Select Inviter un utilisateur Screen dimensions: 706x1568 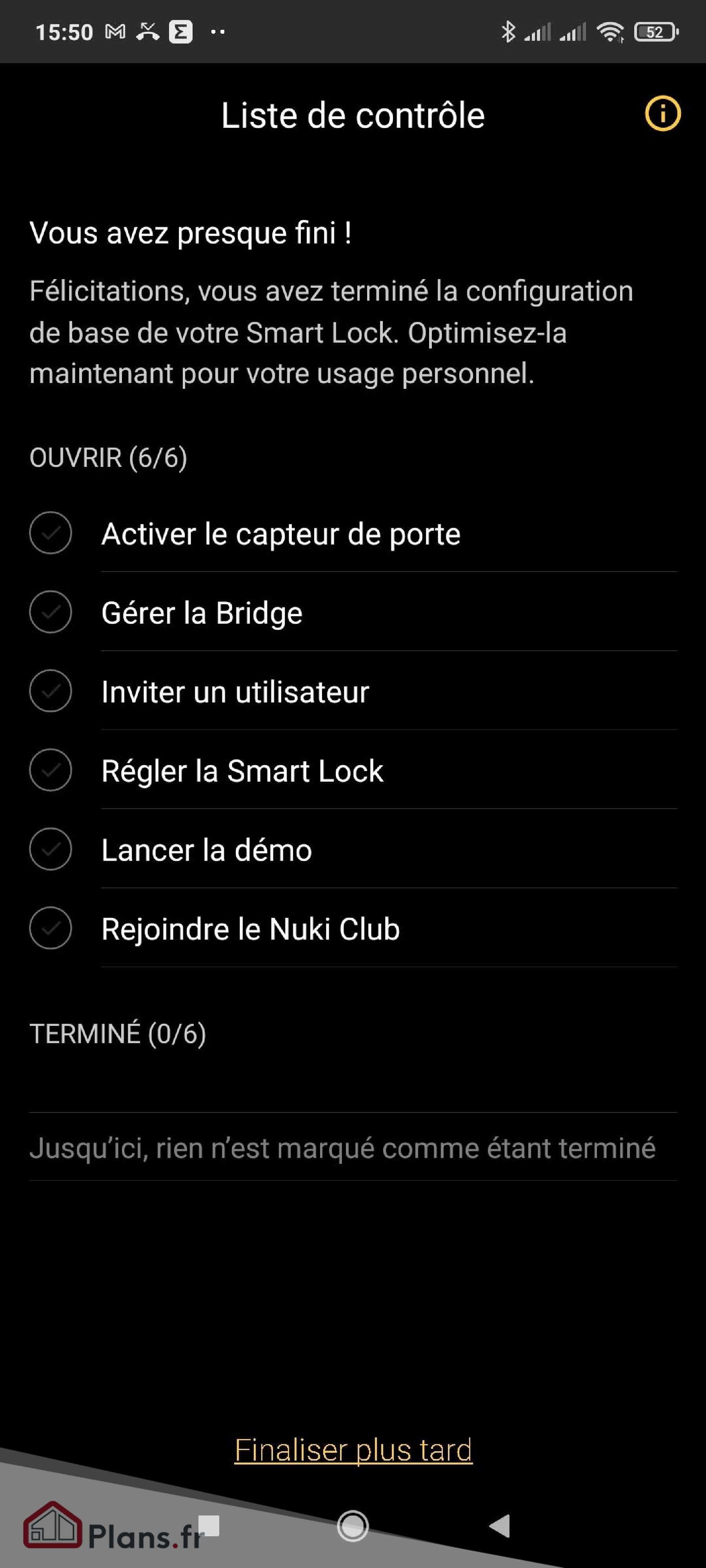point(389,691)
